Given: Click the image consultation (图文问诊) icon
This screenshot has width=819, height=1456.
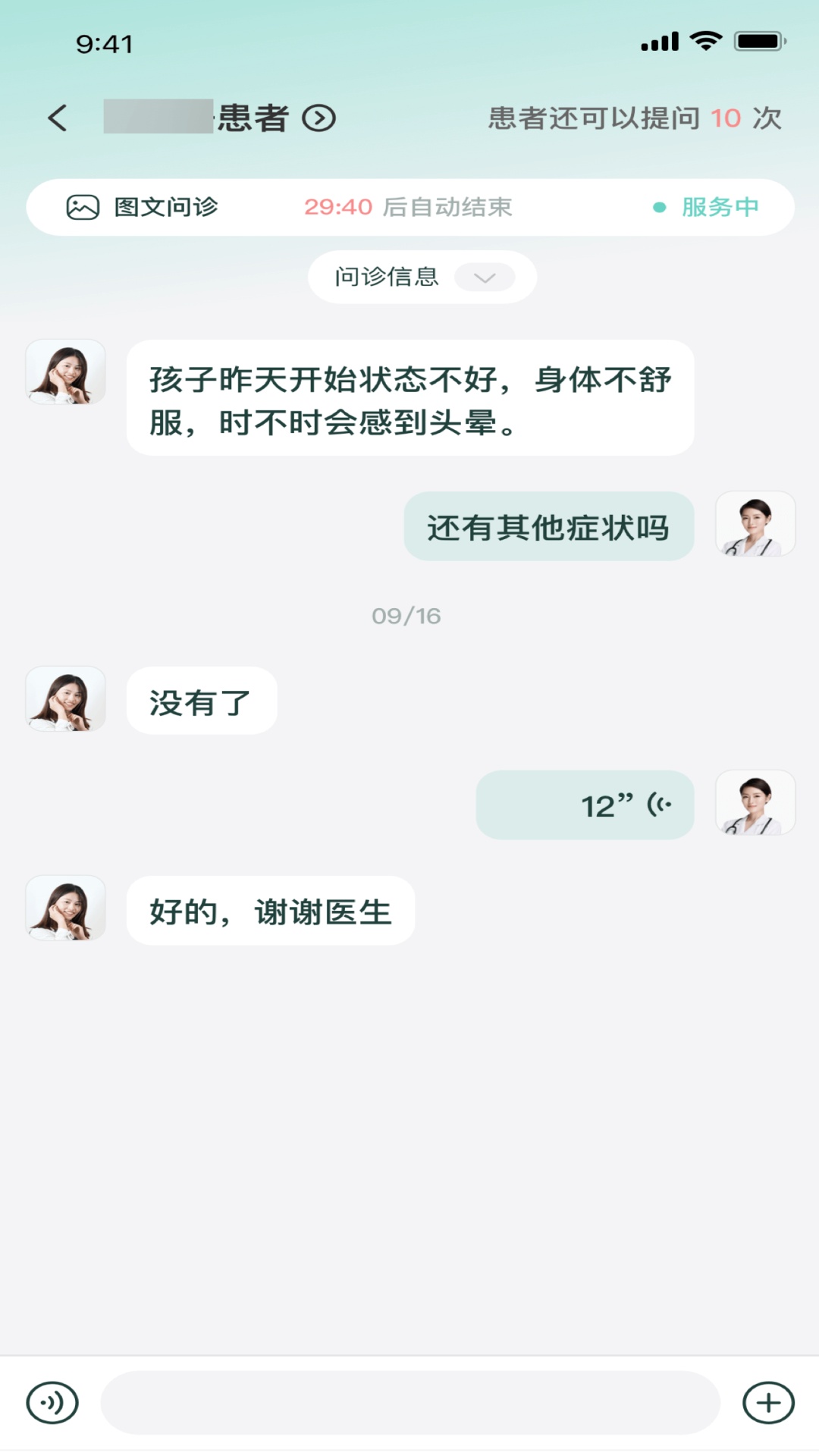Looking at the screenshot, I should click(83, 205).
